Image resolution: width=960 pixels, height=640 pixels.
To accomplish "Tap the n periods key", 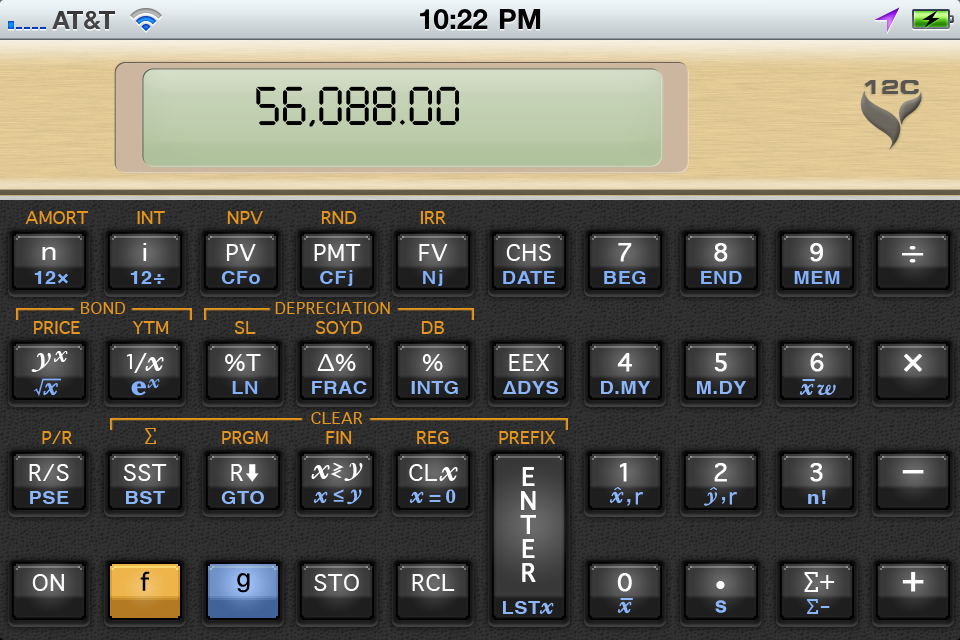I will (x=48, y=263).
